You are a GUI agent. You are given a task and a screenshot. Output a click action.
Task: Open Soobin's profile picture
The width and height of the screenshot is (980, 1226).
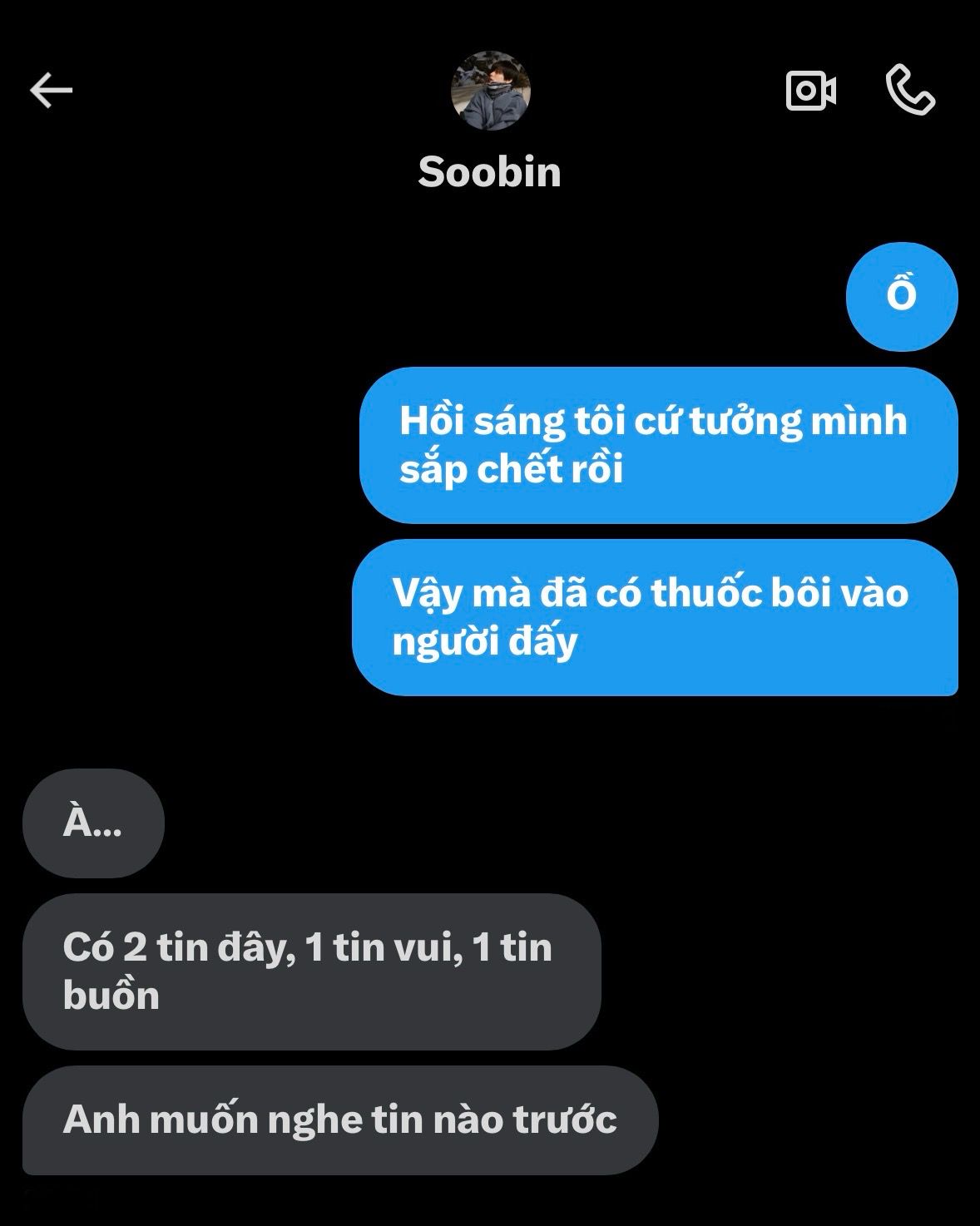(490, 90)
